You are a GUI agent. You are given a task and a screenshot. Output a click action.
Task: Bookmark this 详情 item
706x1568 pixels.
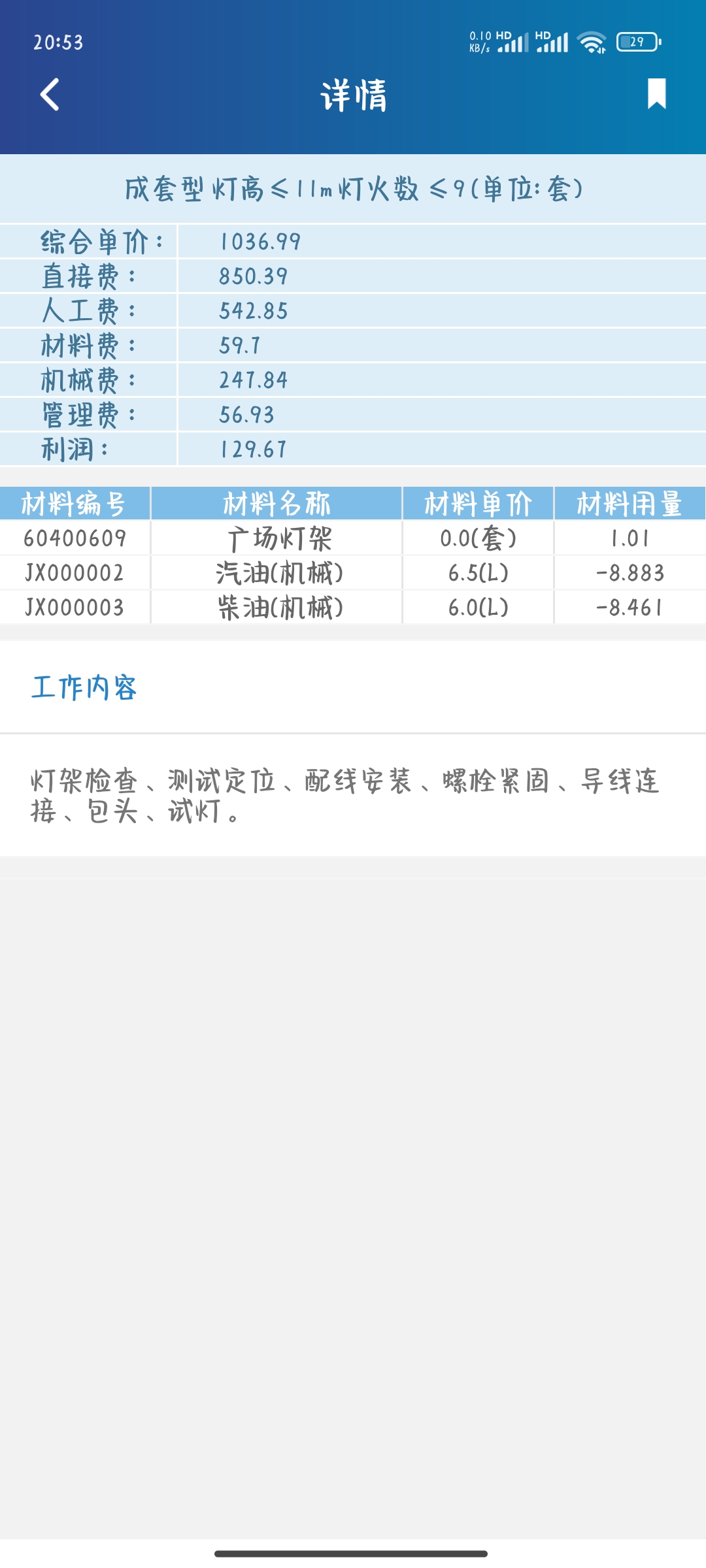click(656, 94)
